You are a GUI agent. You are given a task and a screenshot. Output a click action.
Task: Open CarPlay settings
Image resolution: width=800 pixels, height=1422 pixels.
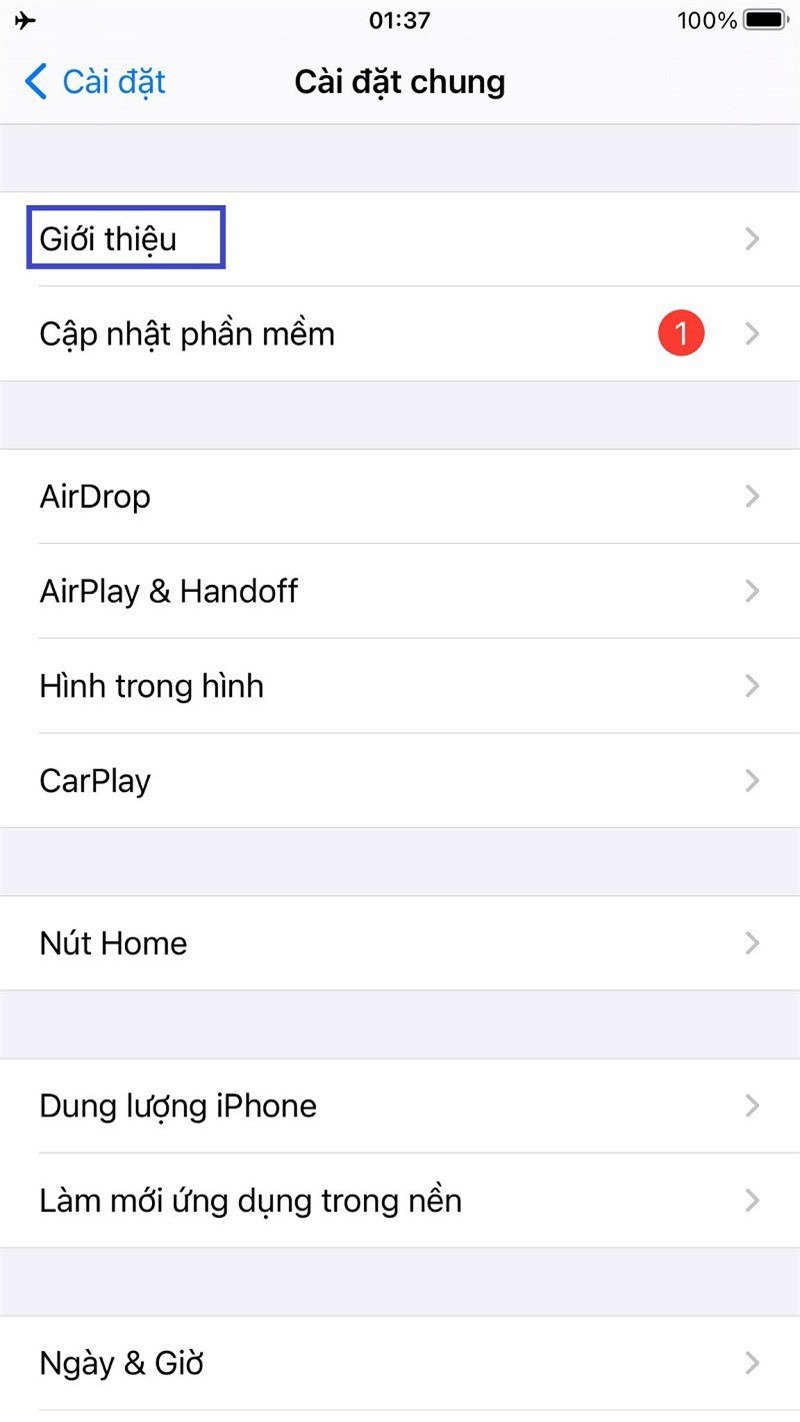coord(400,781)
